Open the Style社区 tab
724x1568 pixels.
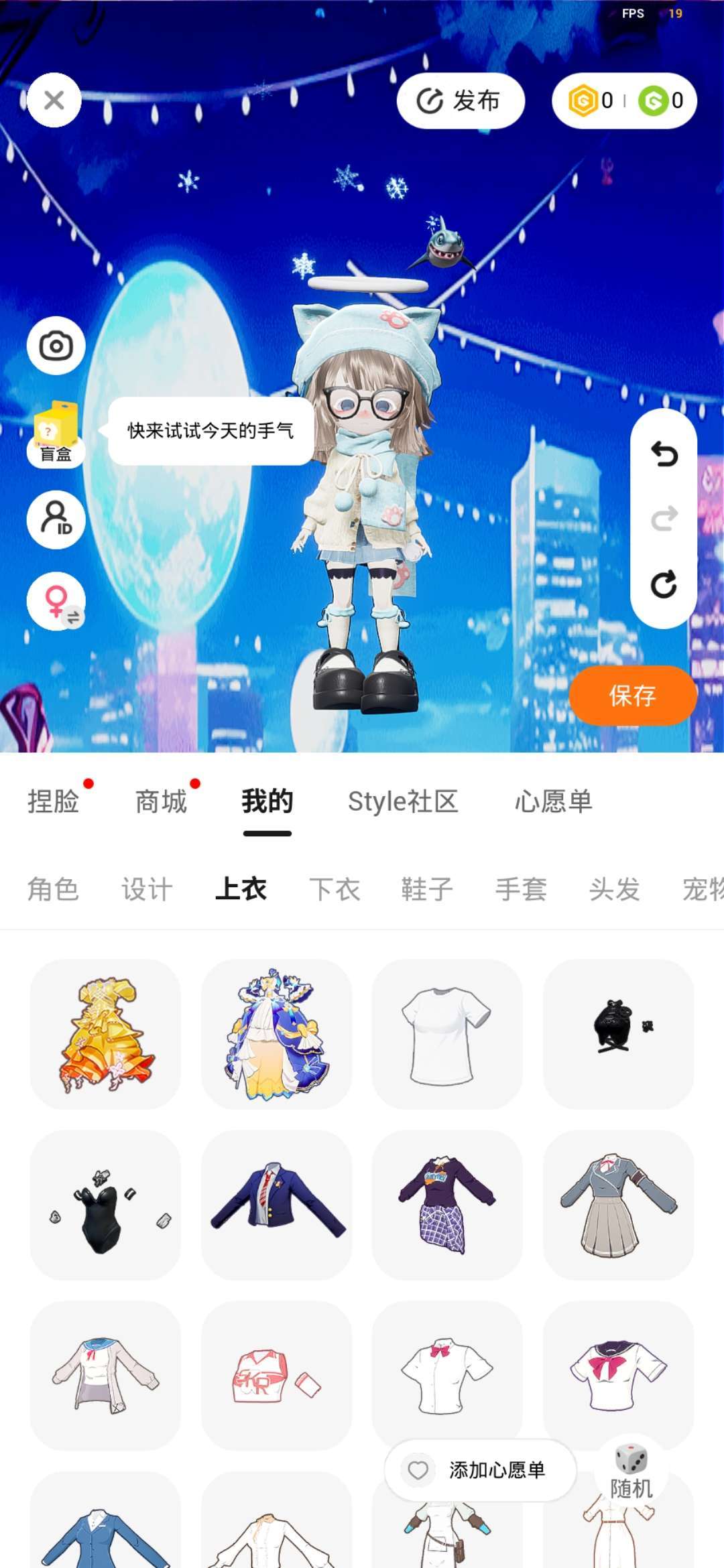pyautogui.click(x=403, y=801)
